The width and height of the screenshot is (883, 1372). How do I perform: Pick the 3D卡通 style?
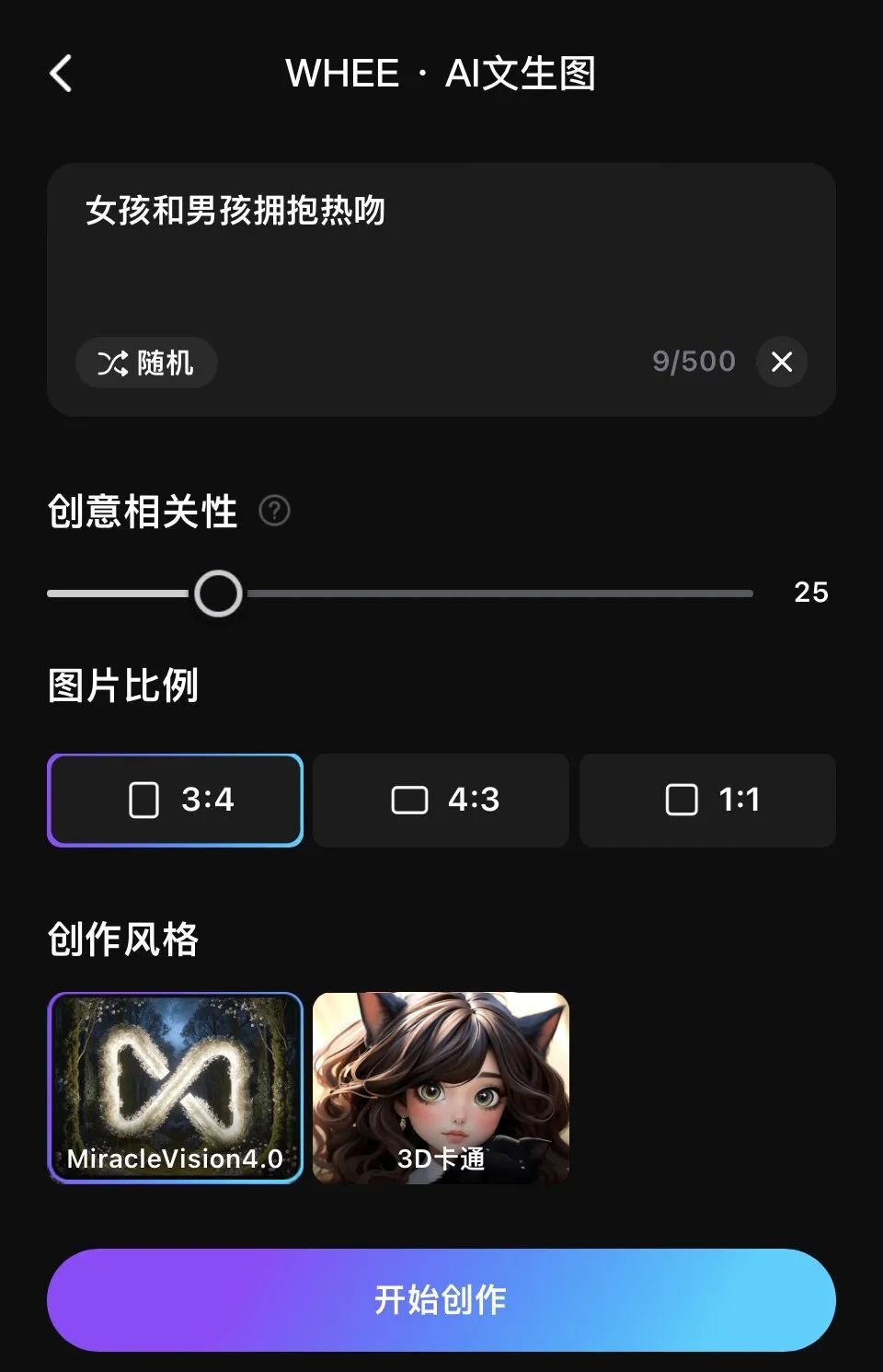441,1087
